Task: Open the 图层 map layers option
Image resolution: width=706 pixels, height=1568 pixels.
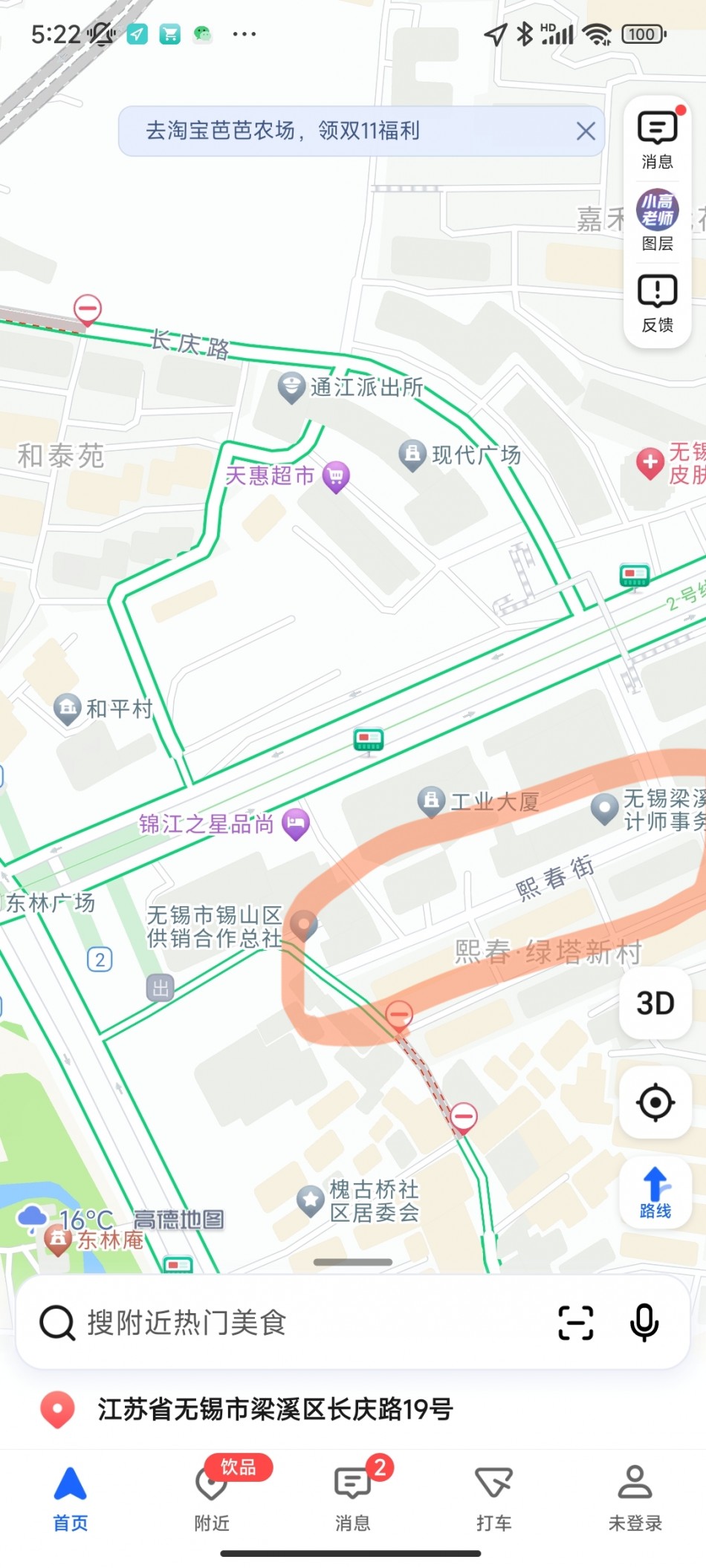Action: point(657,221)
